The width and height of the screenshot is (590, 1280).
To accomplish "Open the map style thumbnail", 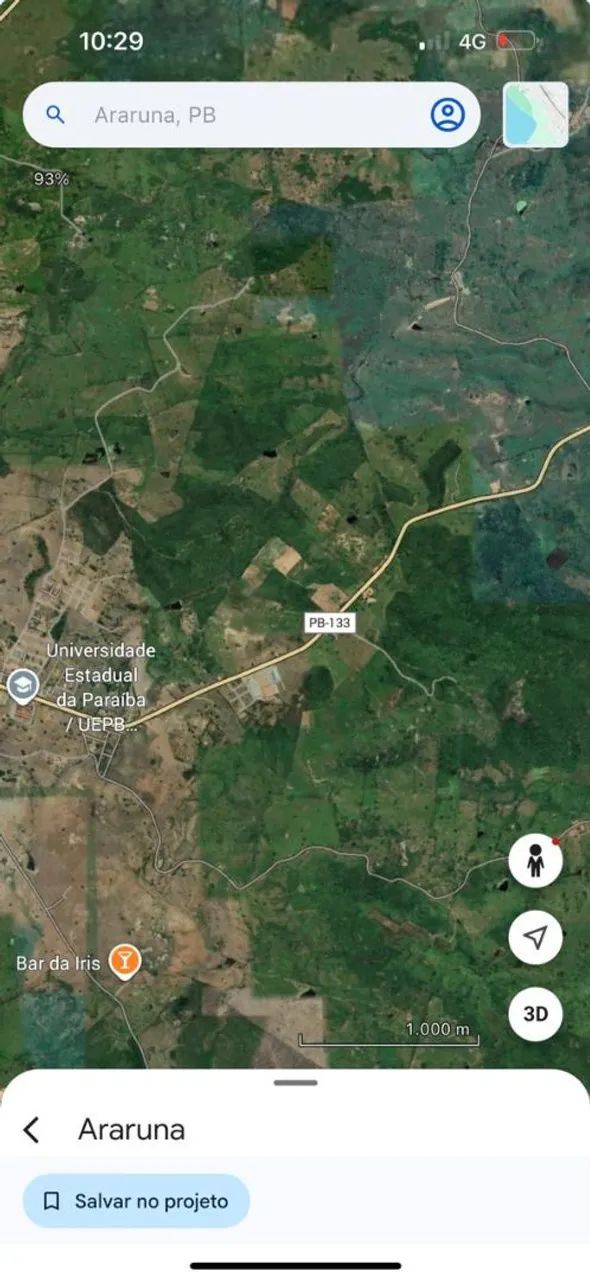I will coord(536,115).
